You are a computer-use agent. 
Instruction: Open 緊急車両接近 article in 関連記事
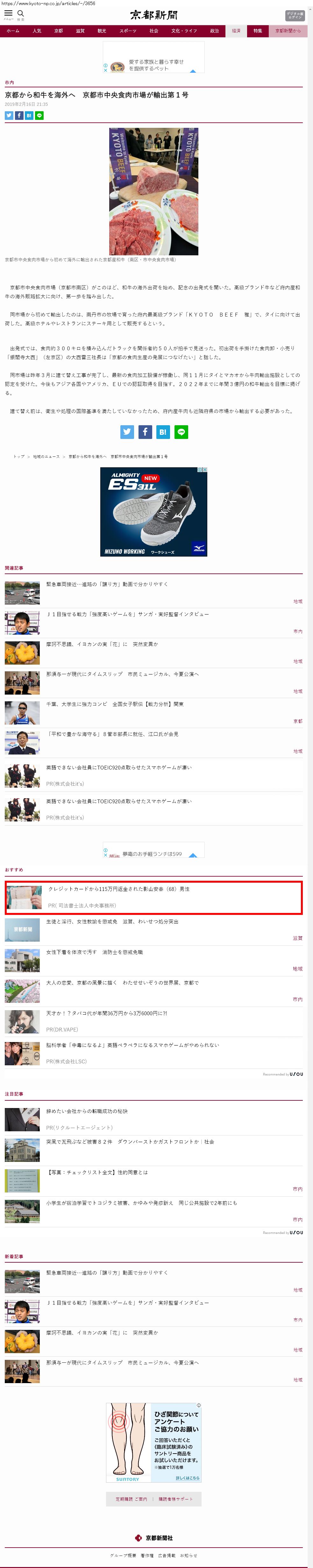click(107, 584)
